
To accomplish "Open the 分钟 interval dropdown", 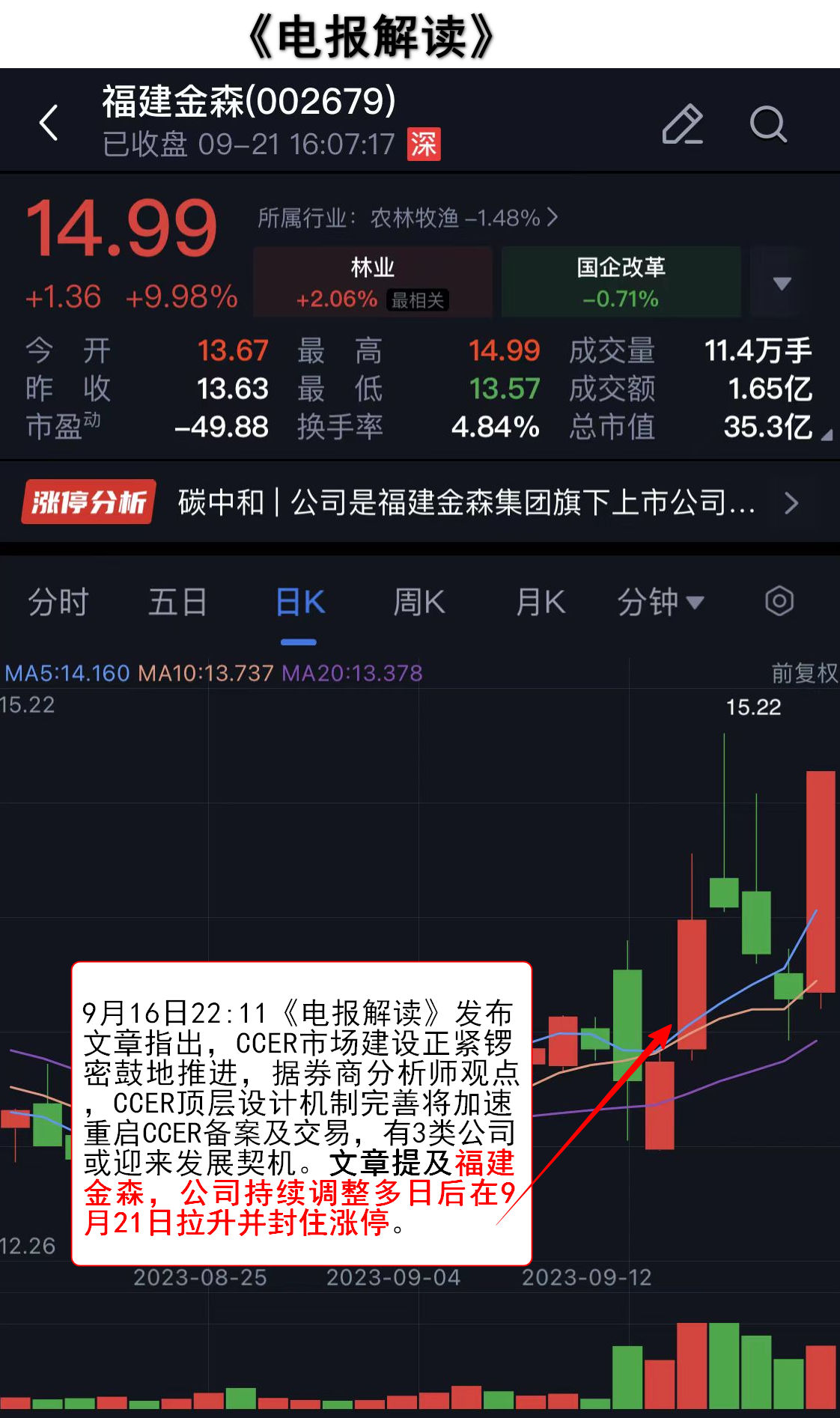I will [x=660, y=602].
